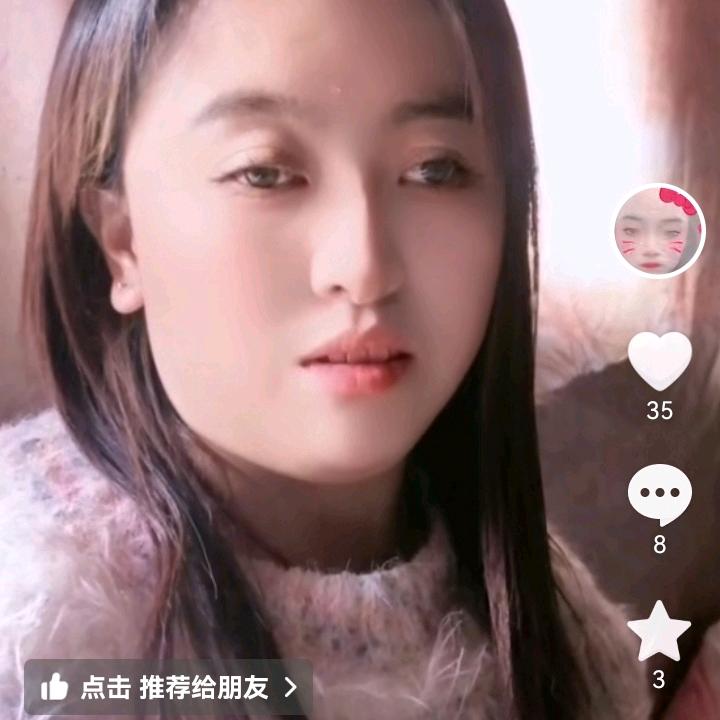
Task: Open the comments bubble
Action: (x=659, y=495)
